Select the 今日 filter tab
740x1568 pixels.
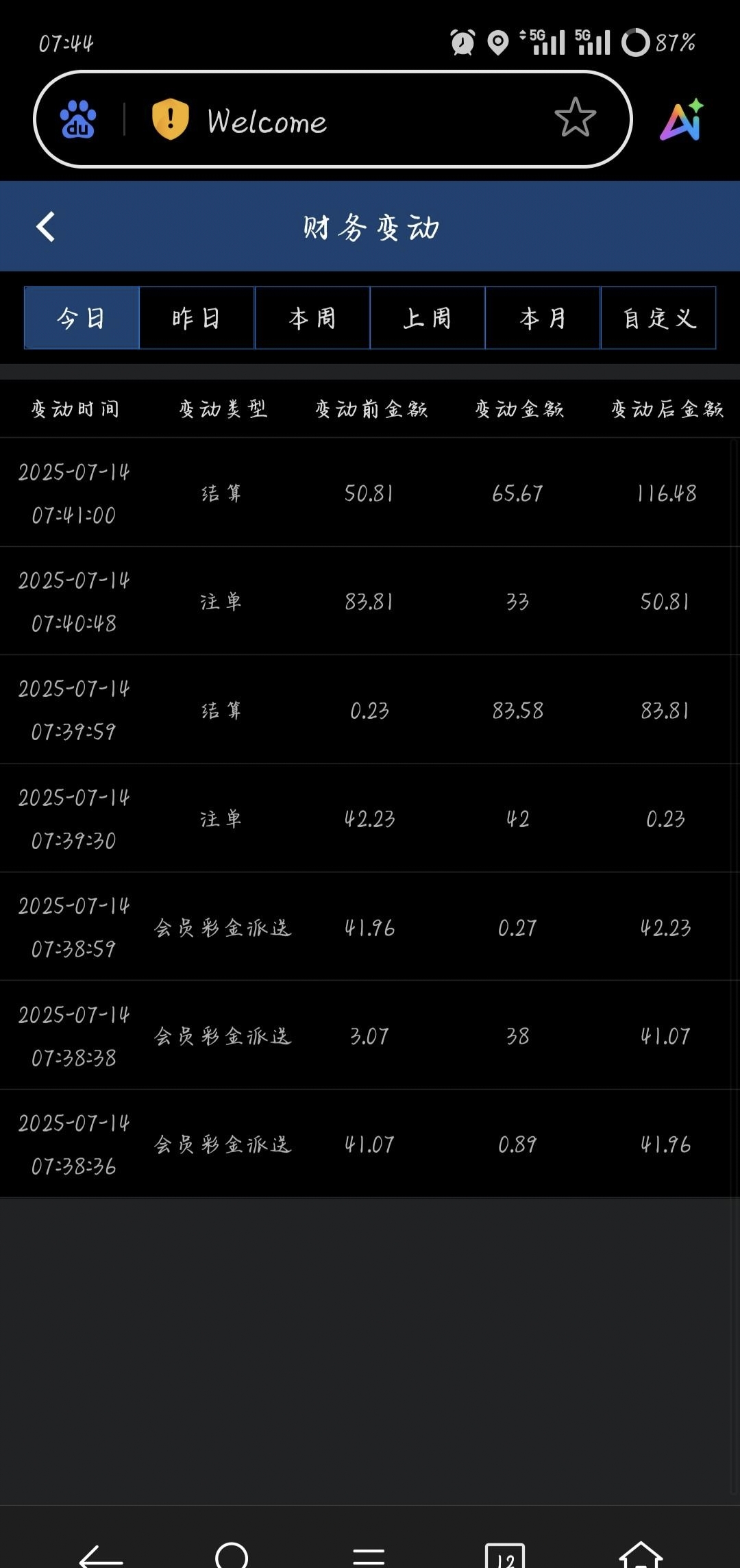82,318
